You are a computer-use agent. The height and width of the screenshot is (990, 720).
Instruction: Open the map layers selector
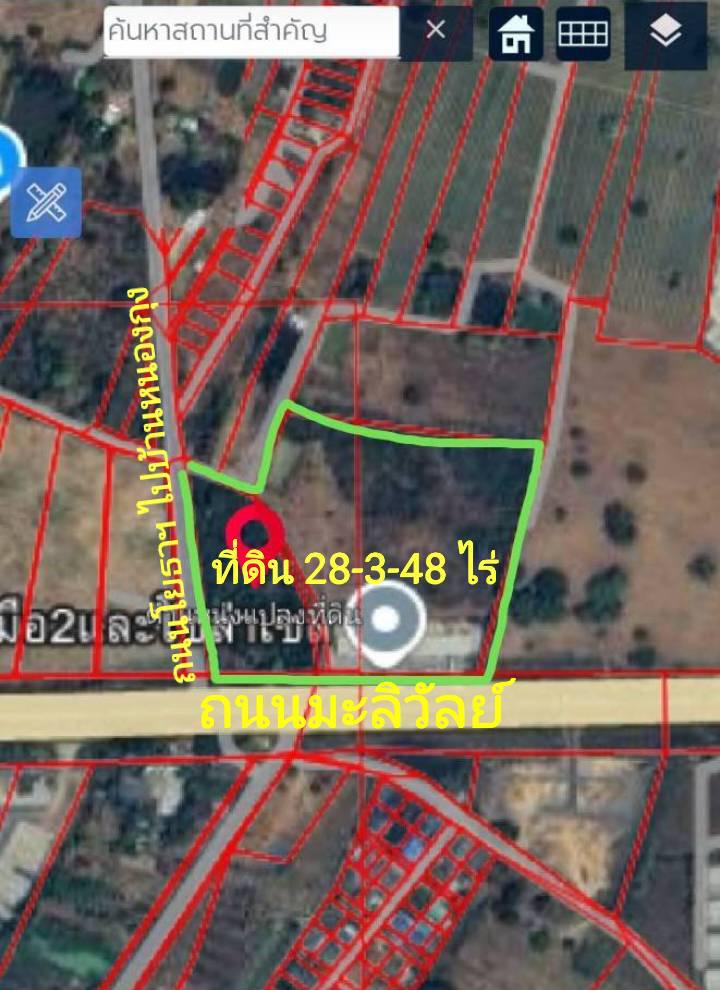[665, 35]
